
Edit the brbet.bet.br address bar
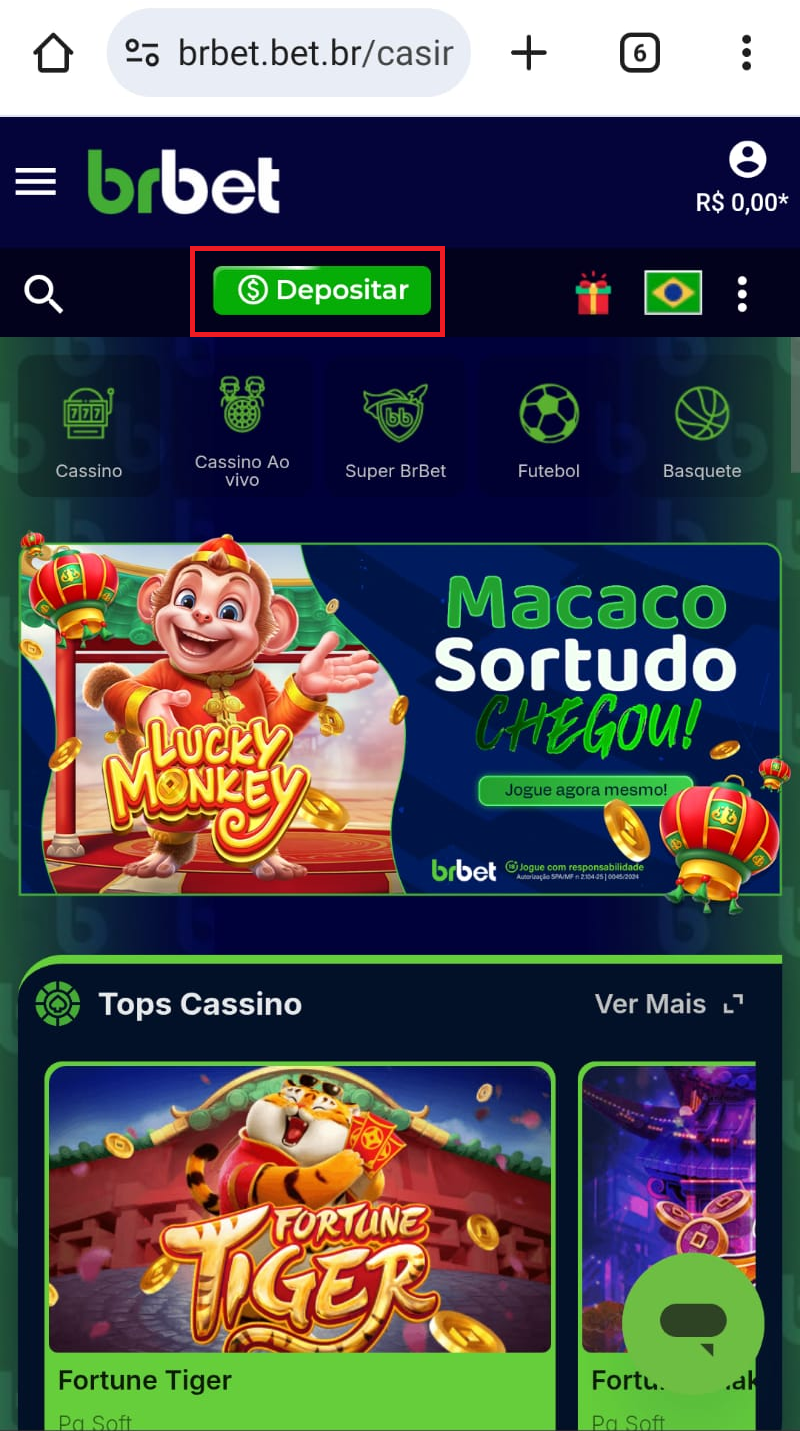tap(300, 53)
